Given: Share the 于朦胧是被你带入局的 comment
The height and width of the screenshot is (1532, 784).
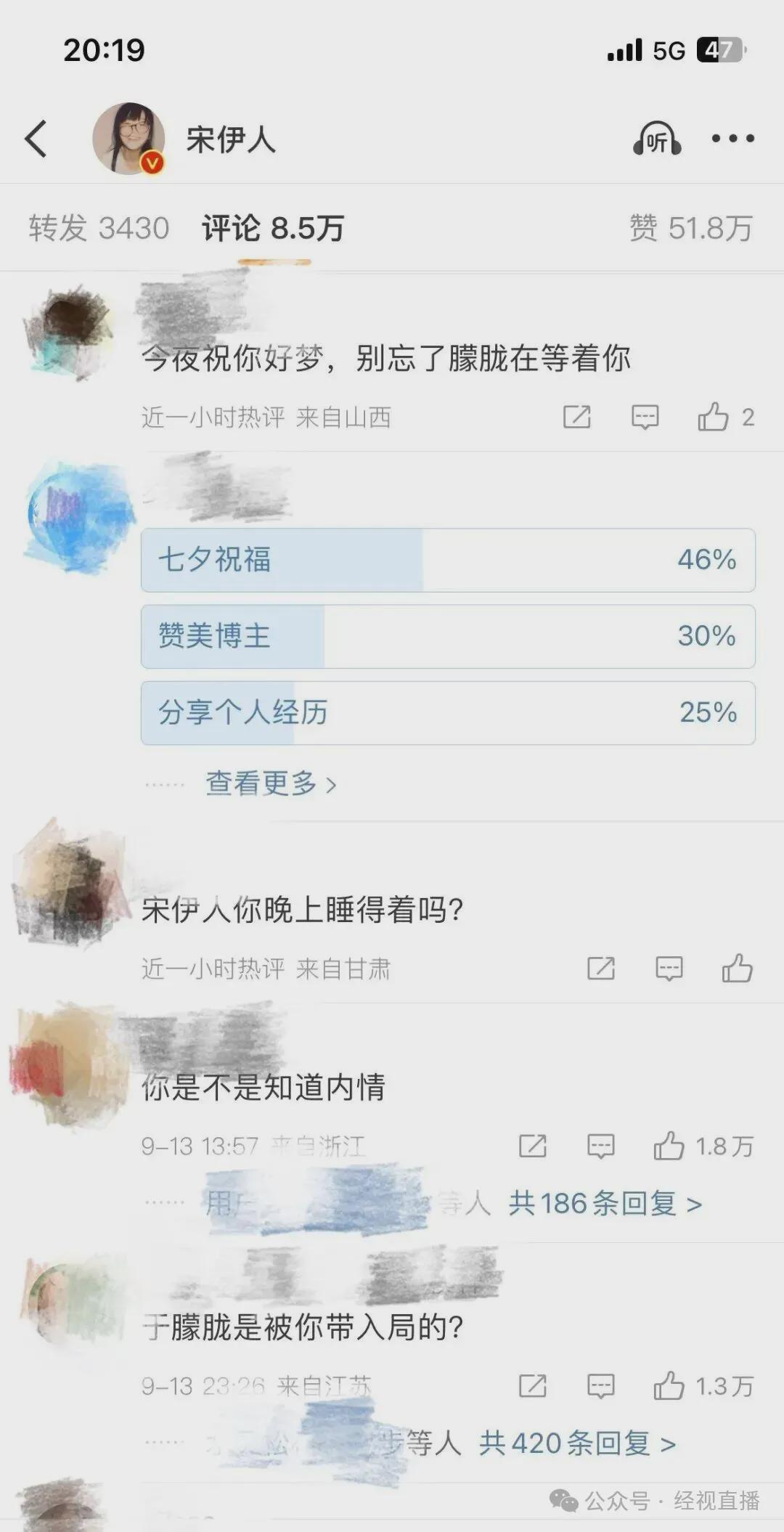Looking at the screenshot, I should 533,1385.
